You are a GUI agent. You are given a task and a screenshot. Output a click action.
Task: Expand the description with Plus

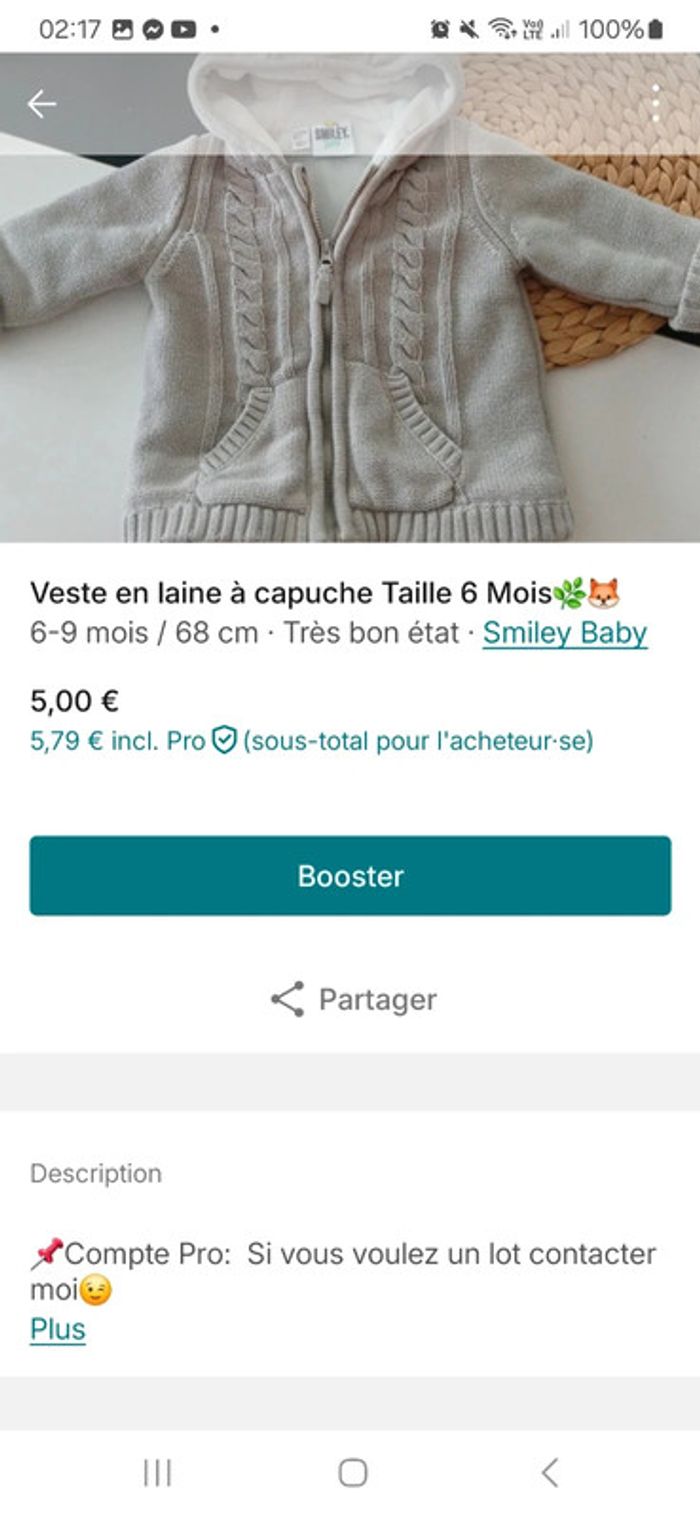point(58,1329)
